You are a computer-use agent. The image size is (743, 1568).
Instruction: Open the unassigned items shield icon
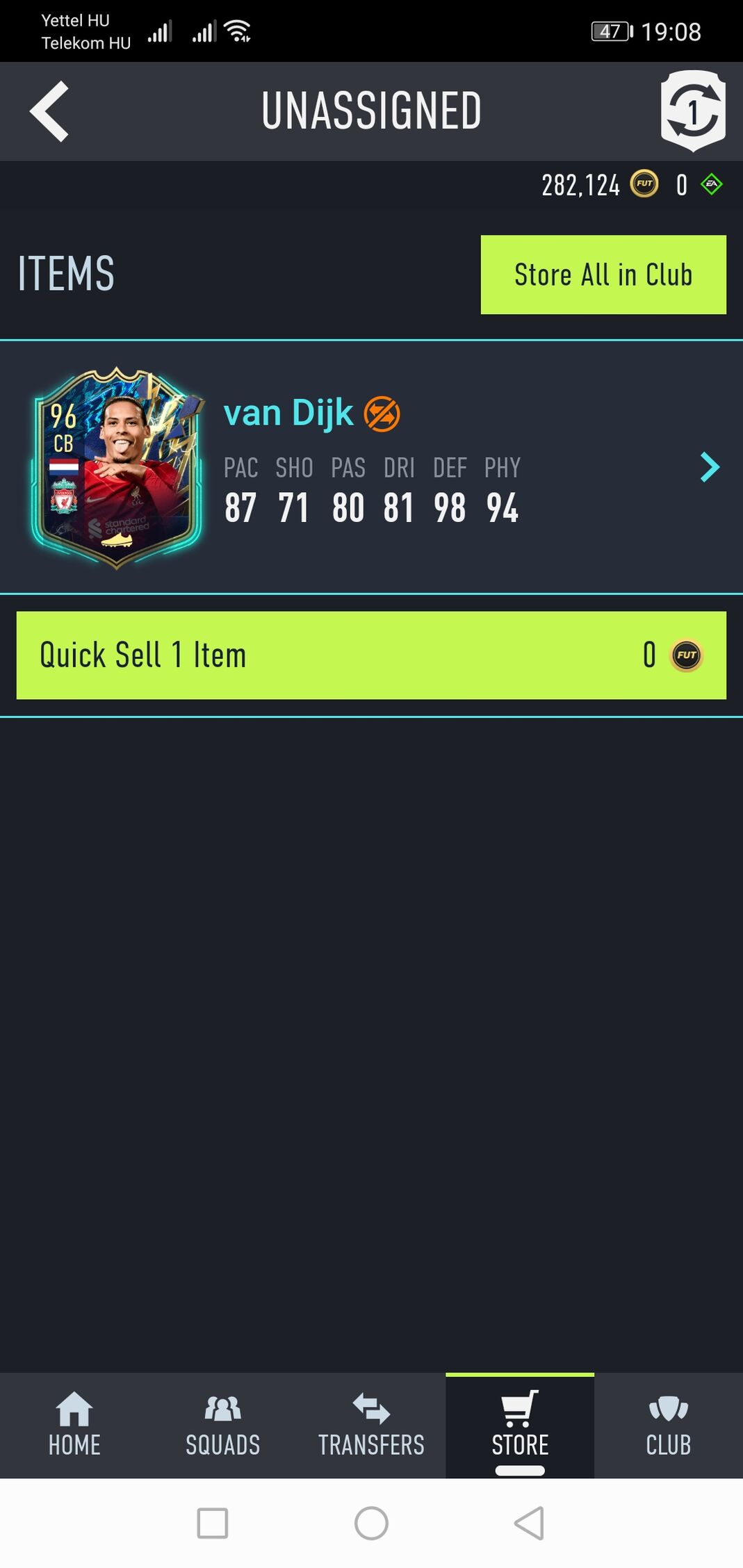[x=693, y=111]
